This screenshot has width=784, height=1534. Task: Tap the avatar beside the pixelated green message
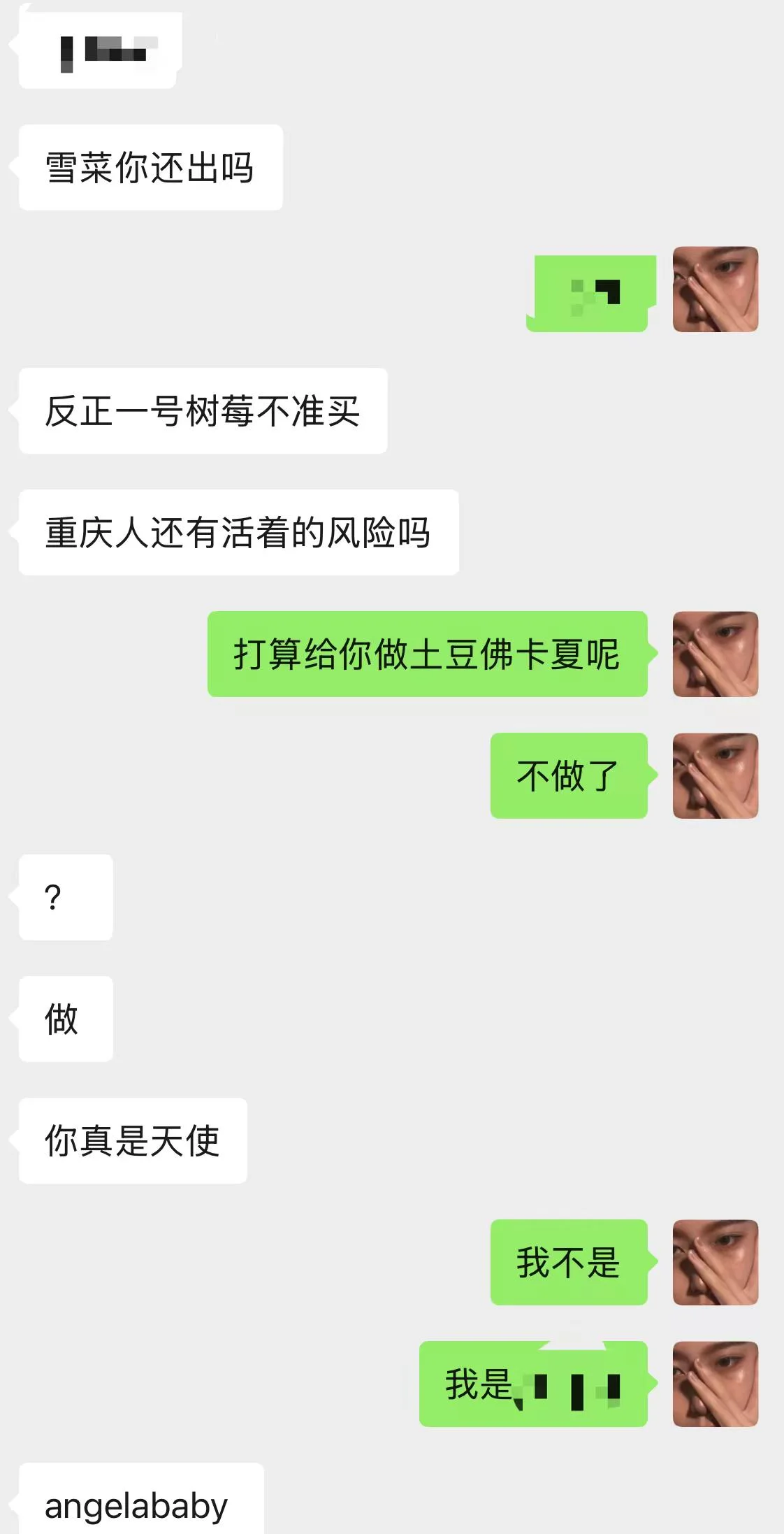tap(715, 289)
